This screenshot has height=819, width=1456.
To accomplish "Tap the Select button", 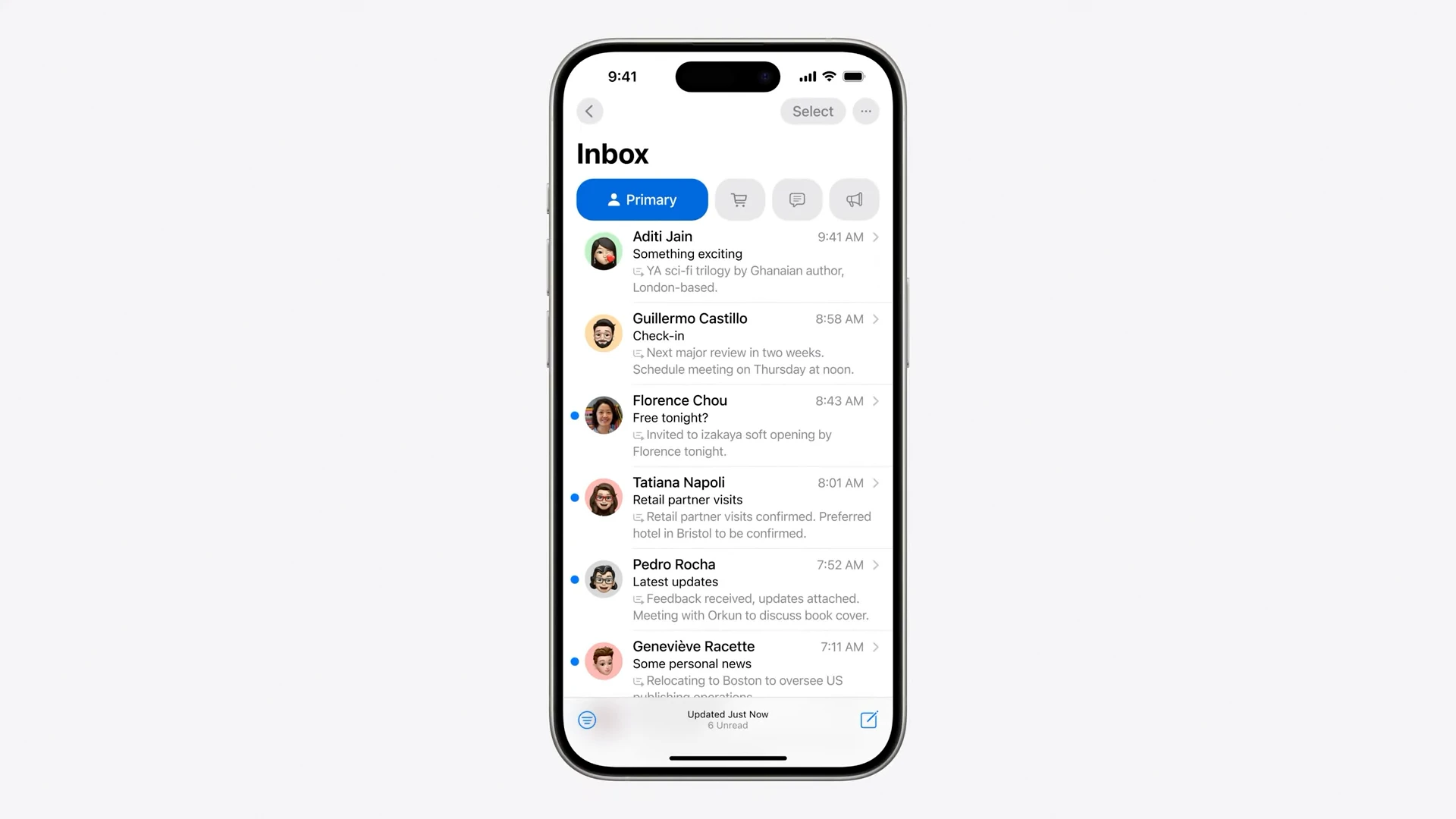I will click(812, 111).
